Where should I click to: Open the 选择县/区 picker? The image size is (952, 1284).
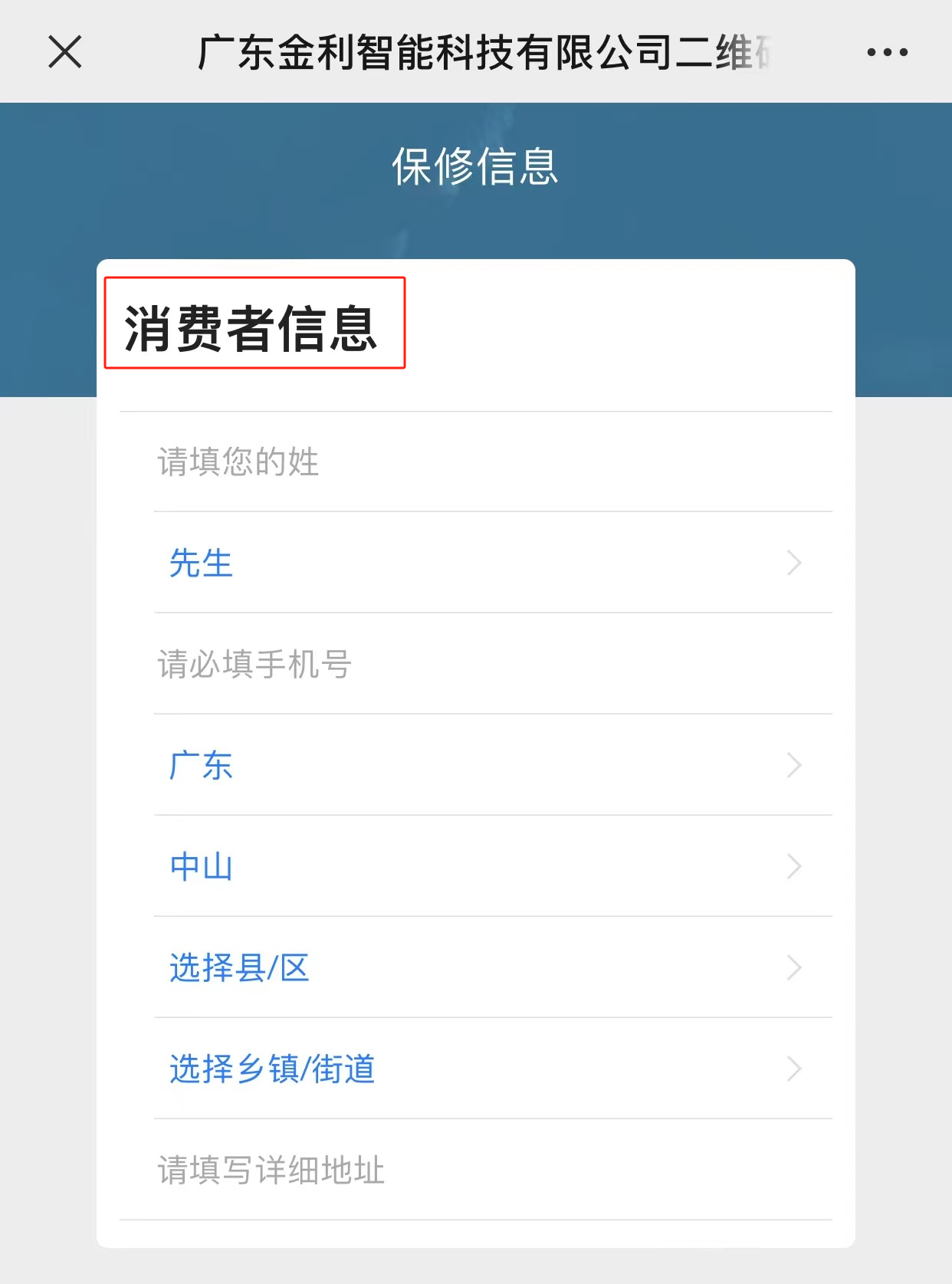click(491, 968)
